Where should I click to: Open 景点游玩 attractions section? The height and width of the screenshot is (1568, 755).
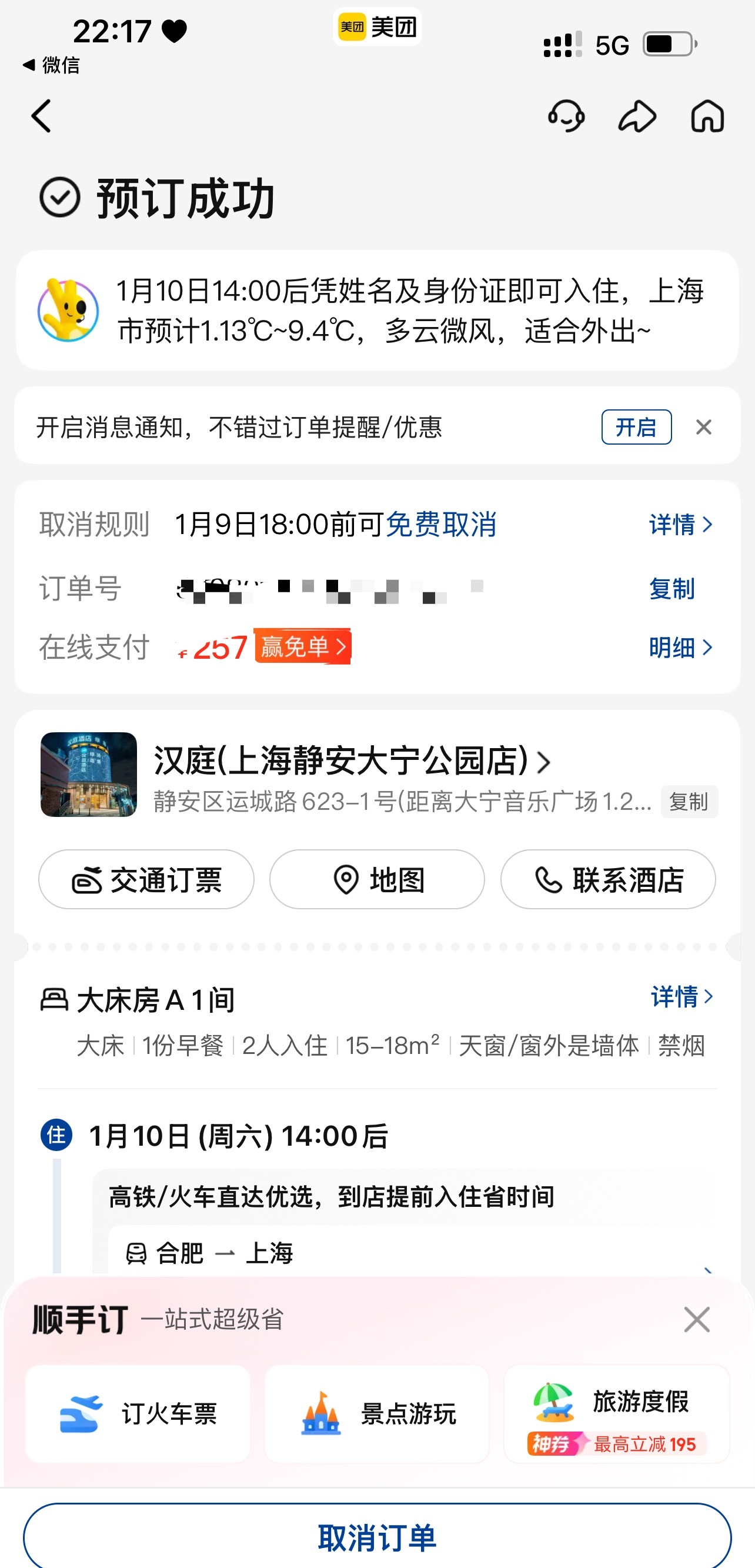click(x=376, y=1414)
